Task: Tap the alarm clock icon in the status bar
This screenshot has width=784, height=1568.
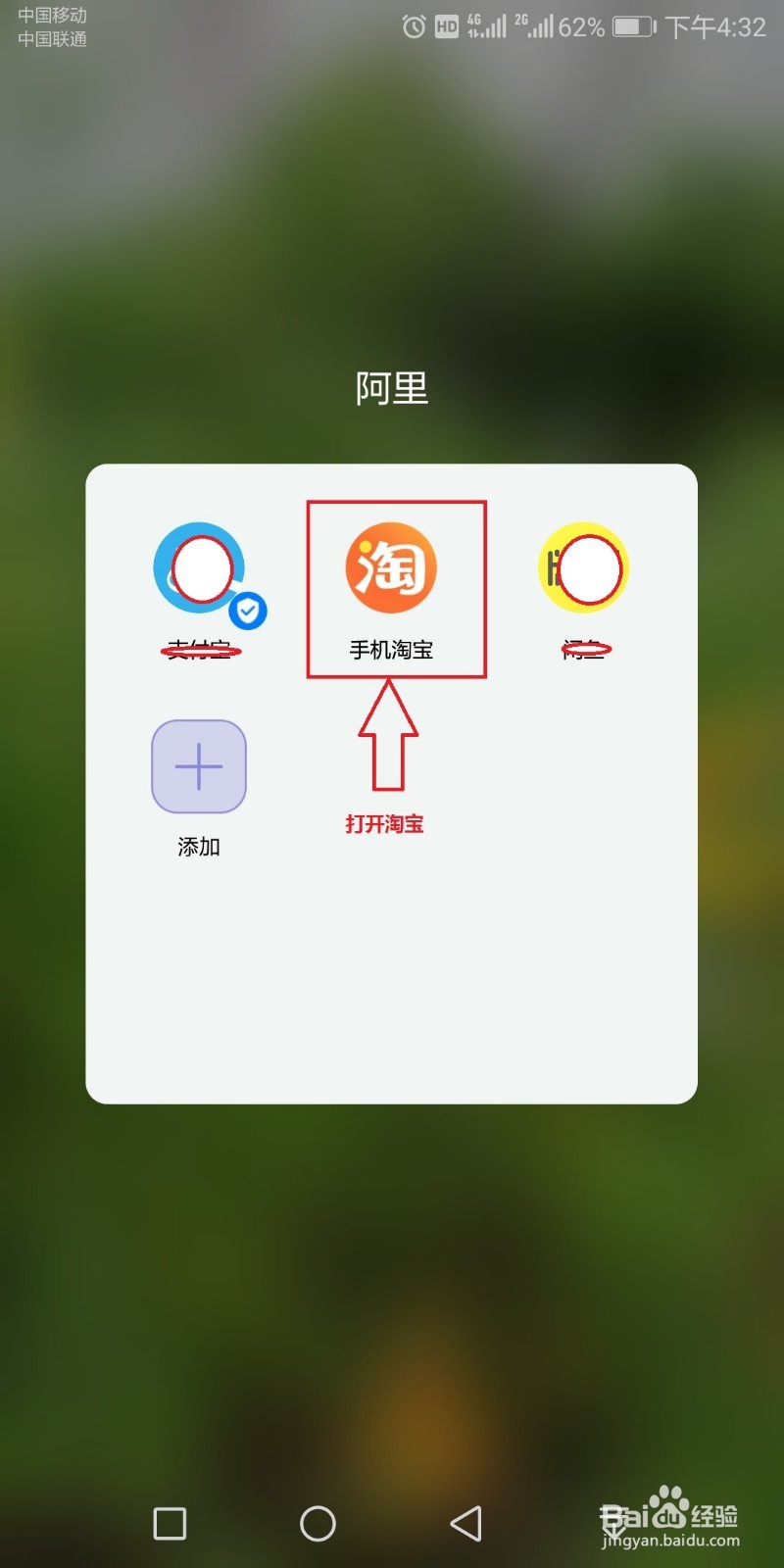Action: click(x=415, y=26)
